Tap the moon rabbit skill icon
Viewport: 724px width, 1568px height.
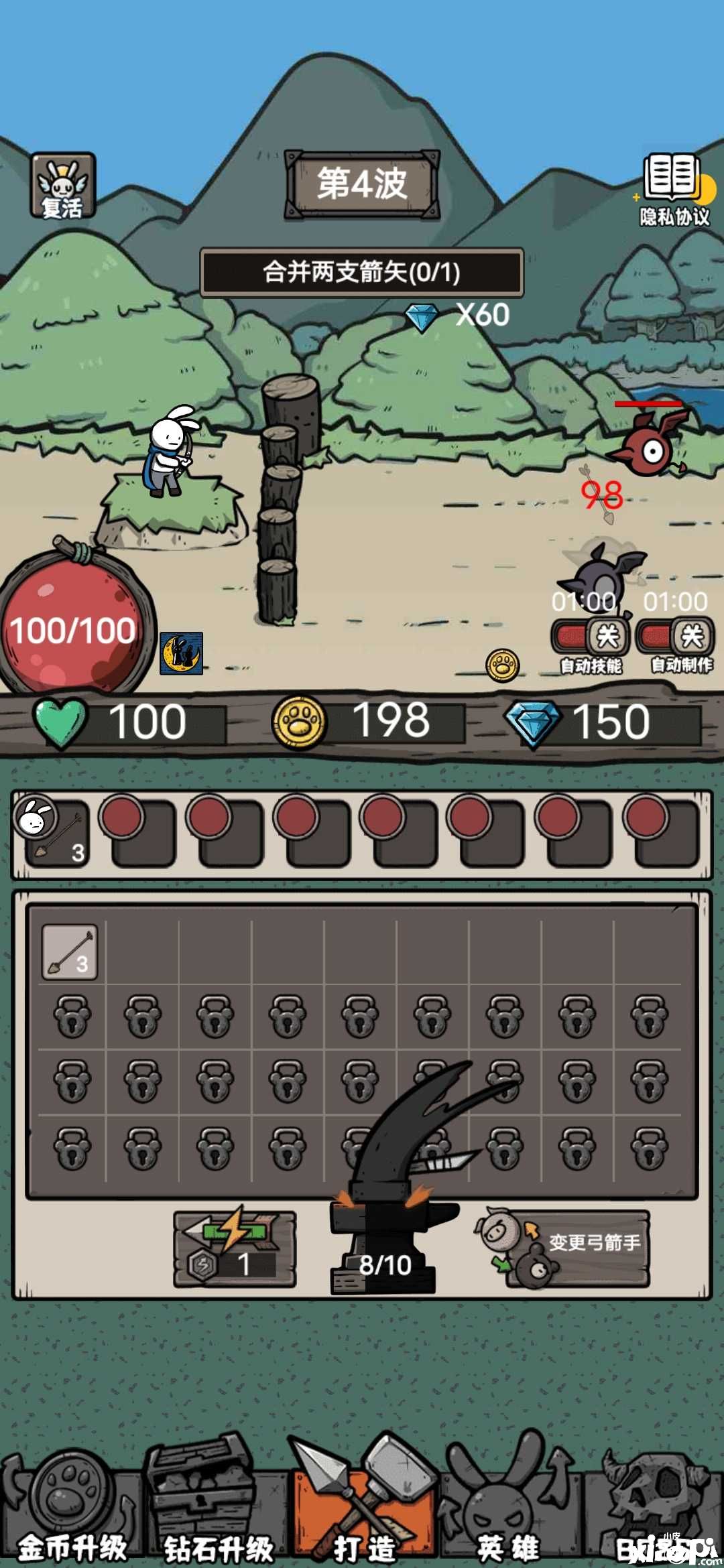(x=182, y=653)
